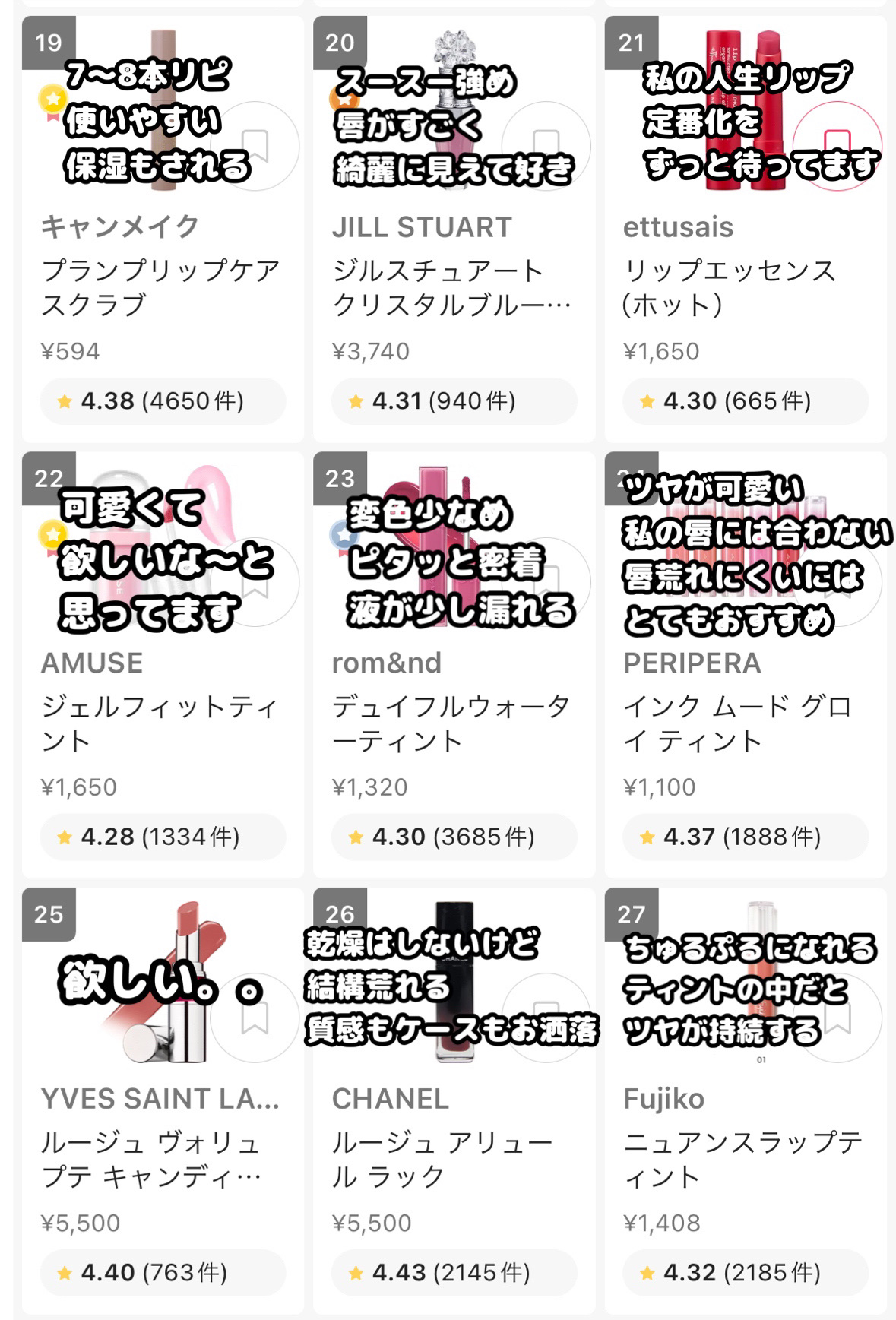This screenshot has height=1320, width=896.
Task: Open the rom&nd デュイフルウォーターティント product card
Action: coord(453,723)
